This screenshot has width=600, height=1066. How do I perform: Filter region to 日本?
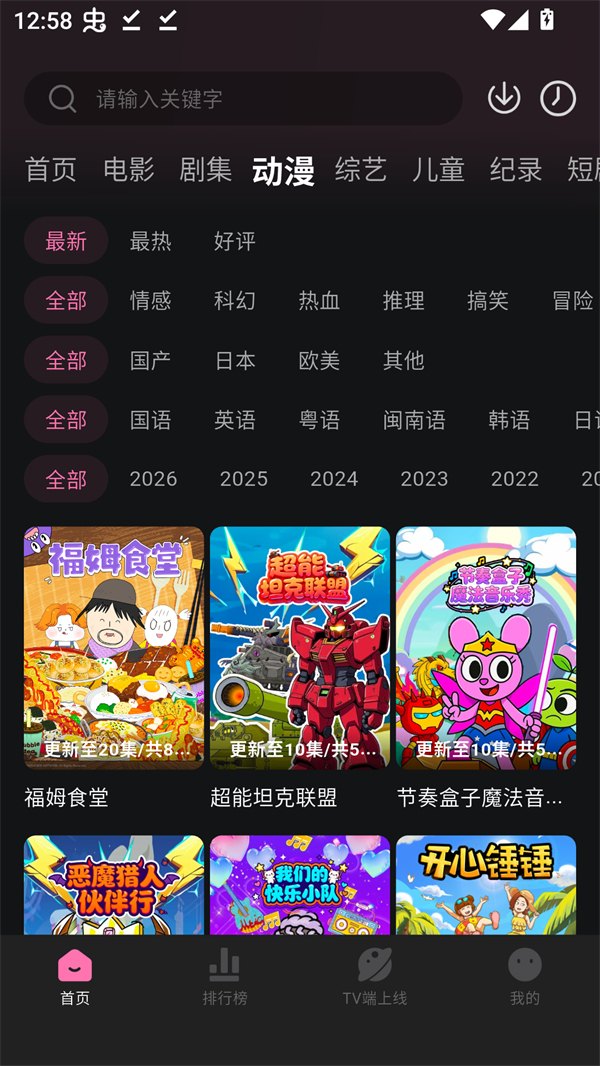click(235, 361)
